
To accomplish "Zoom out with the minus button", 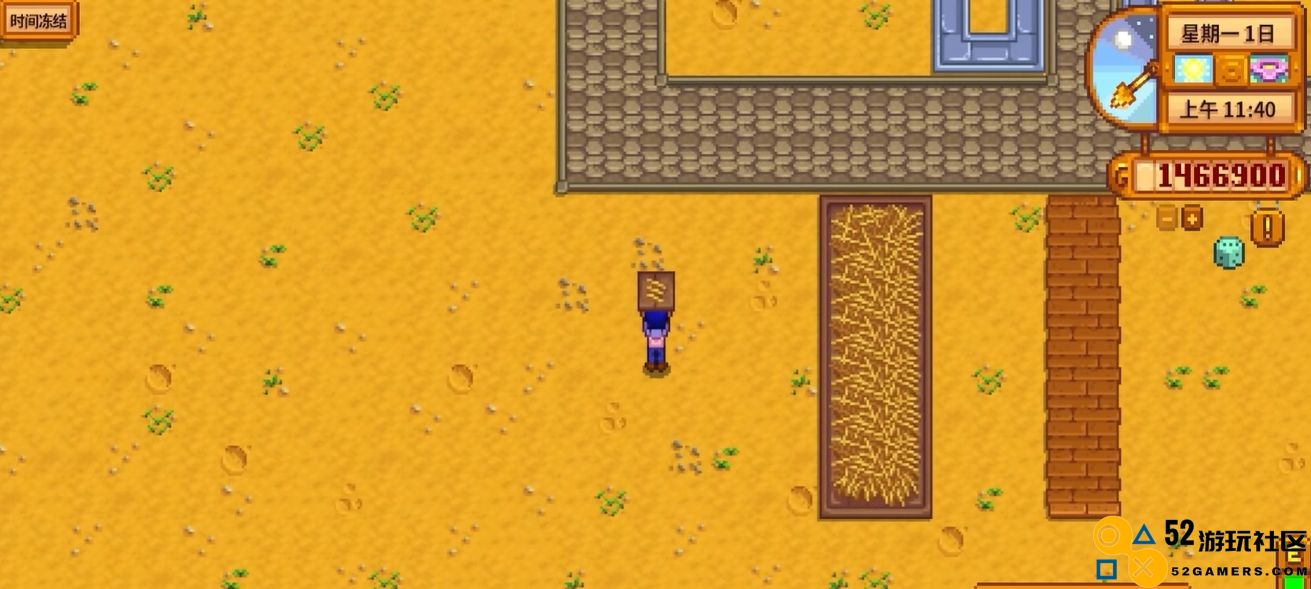I will click(x=1167, y=217).
